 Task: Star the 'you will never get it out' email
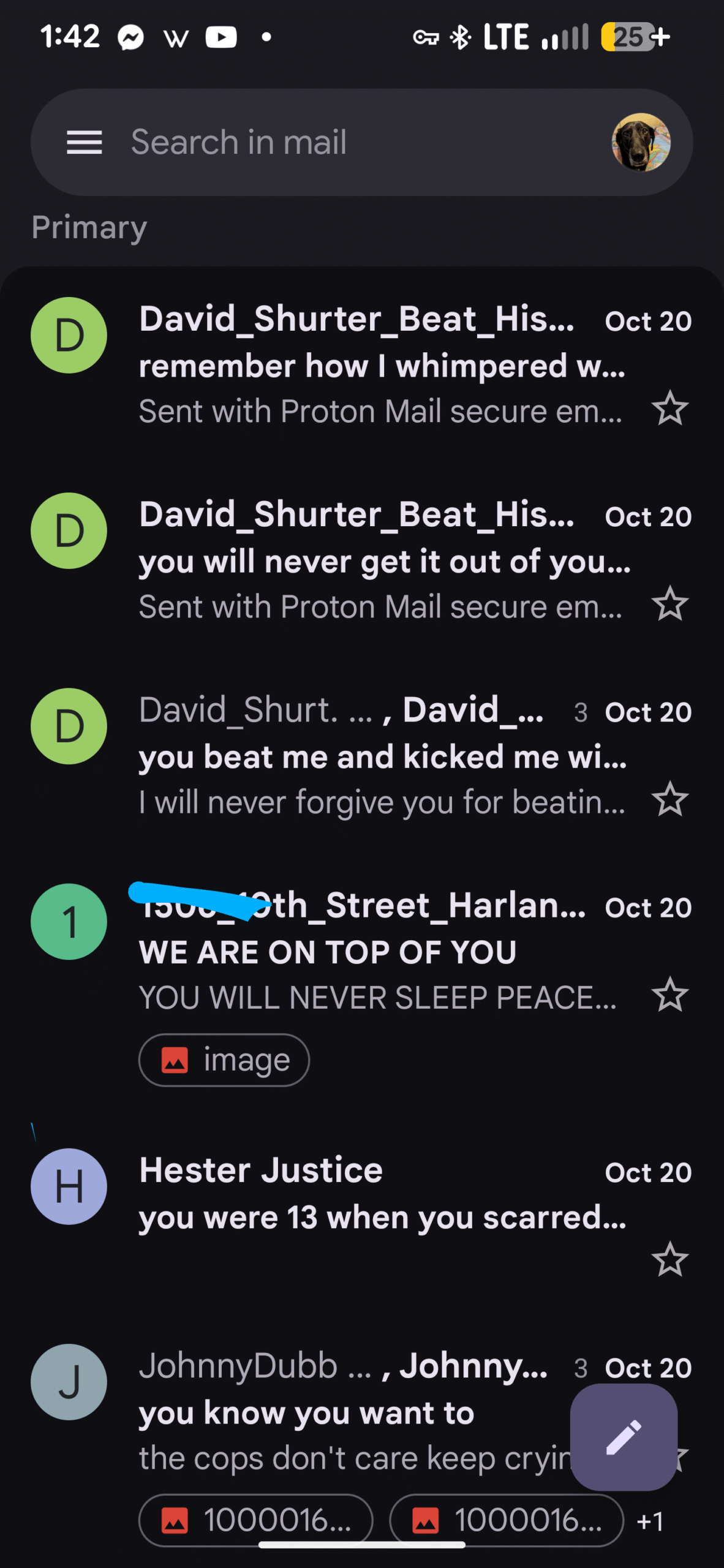(669, 604)
